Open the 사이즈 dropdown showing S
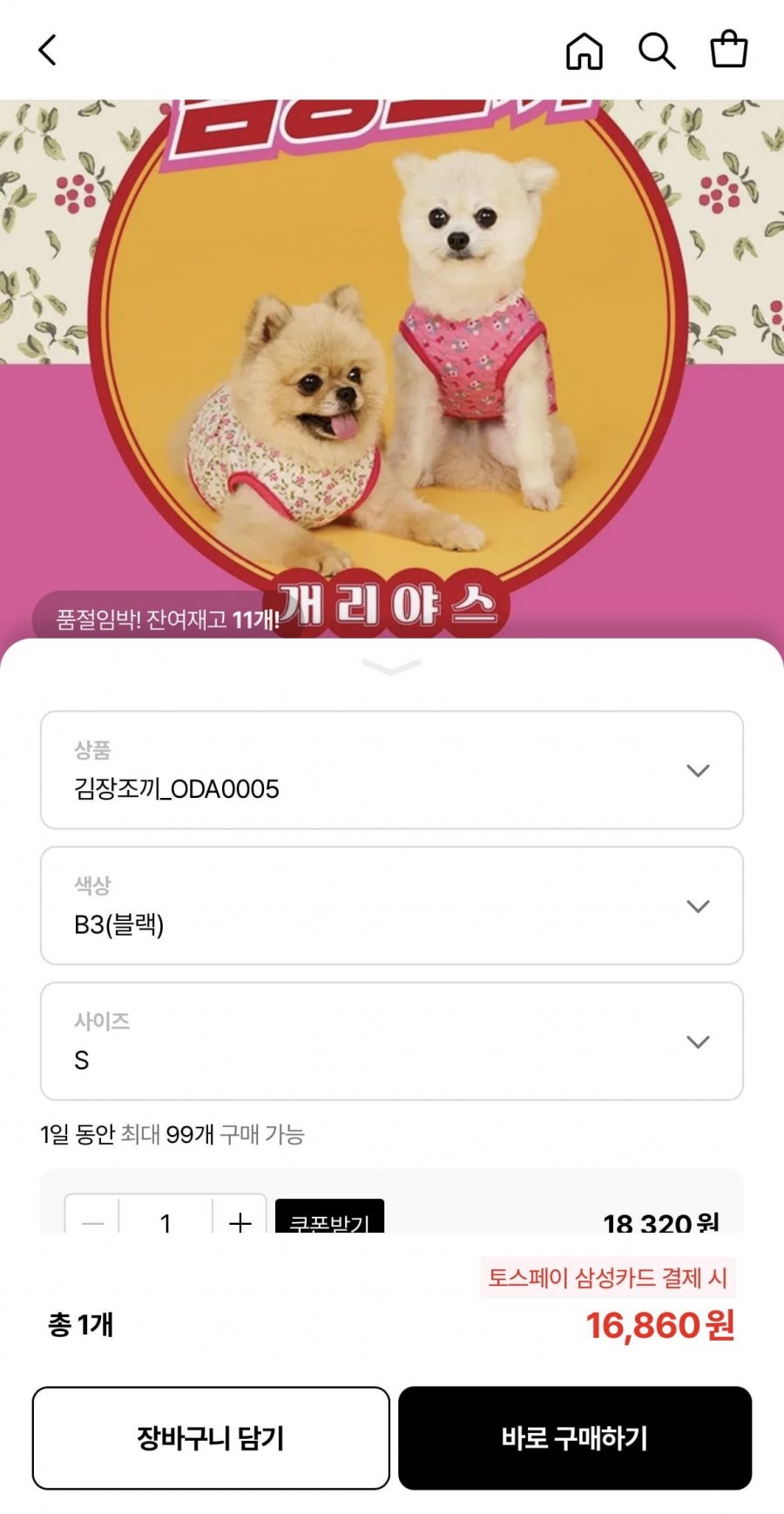Image resolution: width=784 pixels, height=1514 pixels. click(x=392, y=1042)
